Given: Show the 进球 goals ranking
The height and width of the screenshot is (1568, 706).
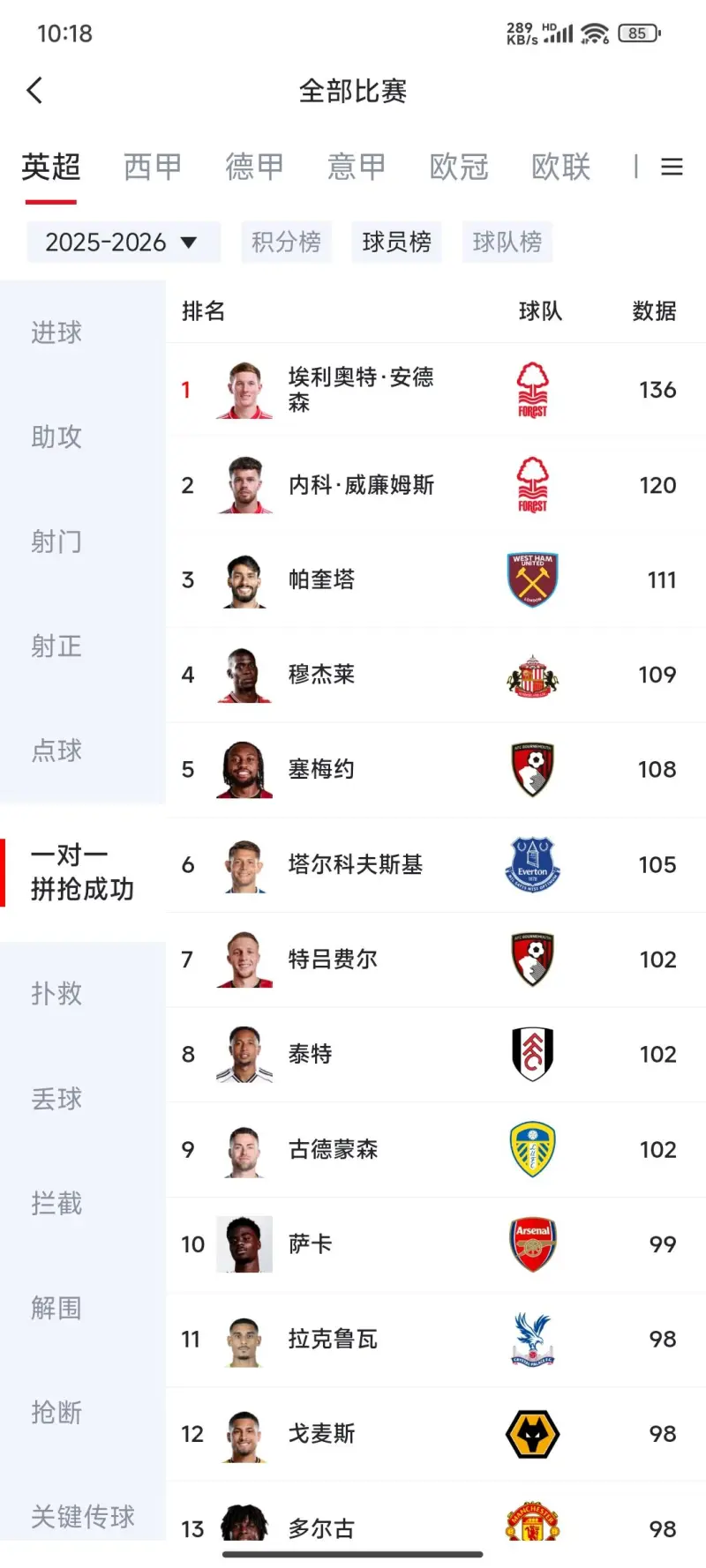Looking at the screenshot, I should click(56, 332).
